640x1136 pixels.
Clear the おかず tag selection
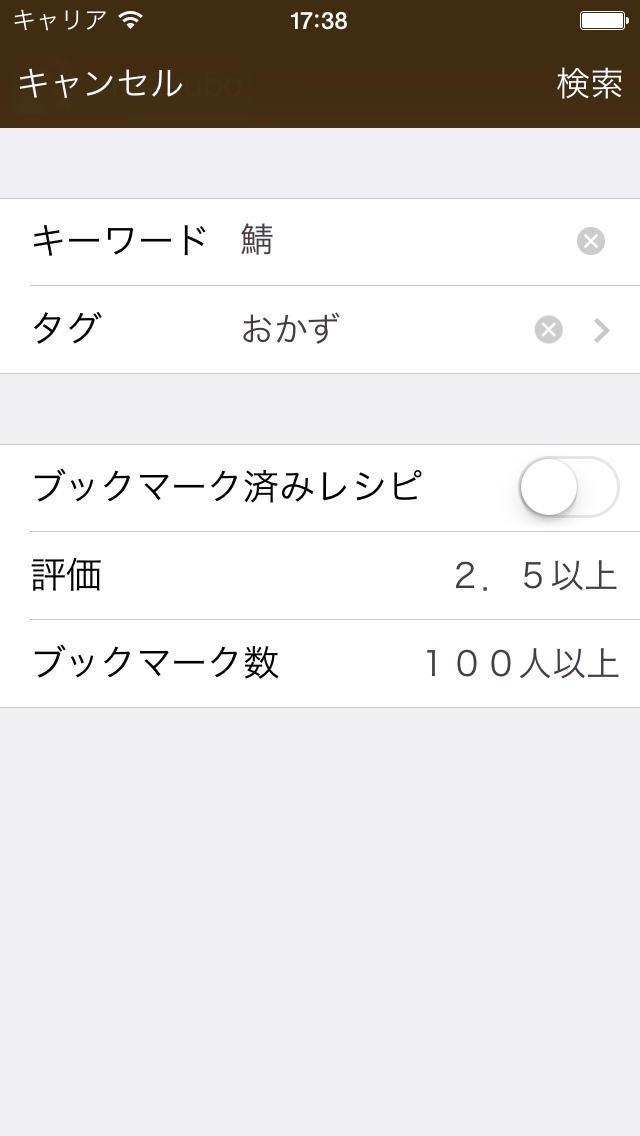[x=548, y=330]
